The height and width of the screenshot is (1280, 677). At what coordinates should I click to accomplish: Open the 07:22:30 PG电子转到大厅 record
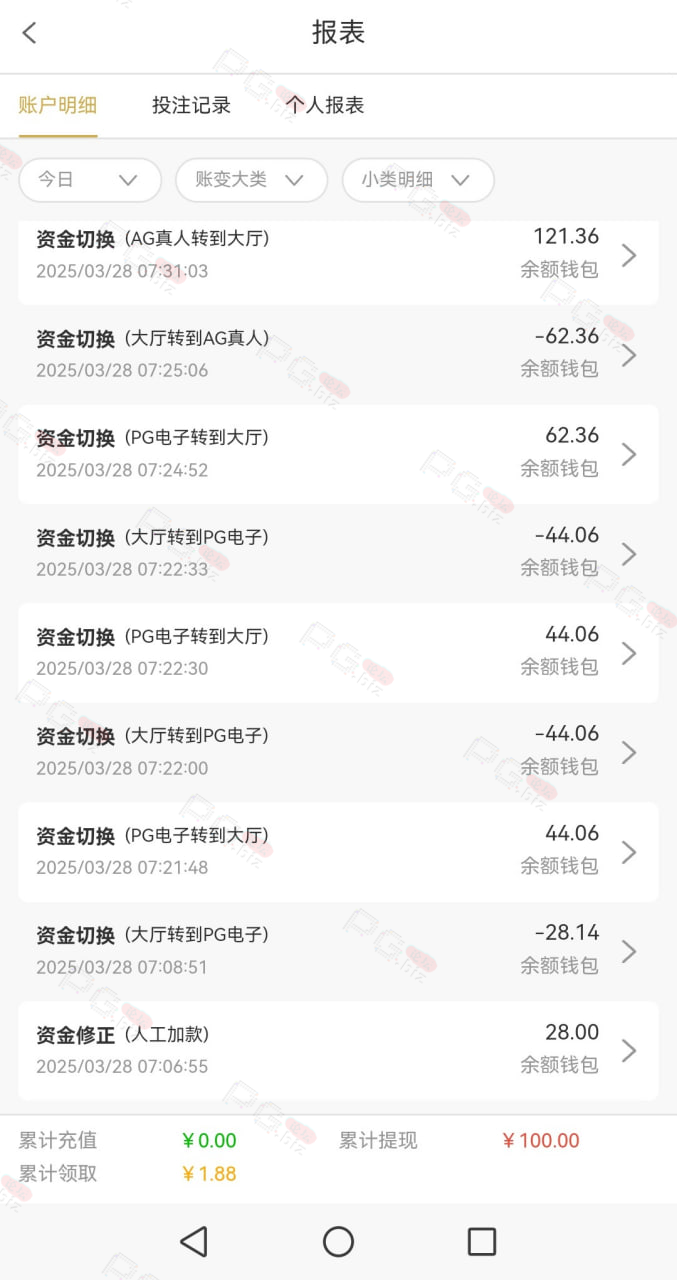(338, 653)
